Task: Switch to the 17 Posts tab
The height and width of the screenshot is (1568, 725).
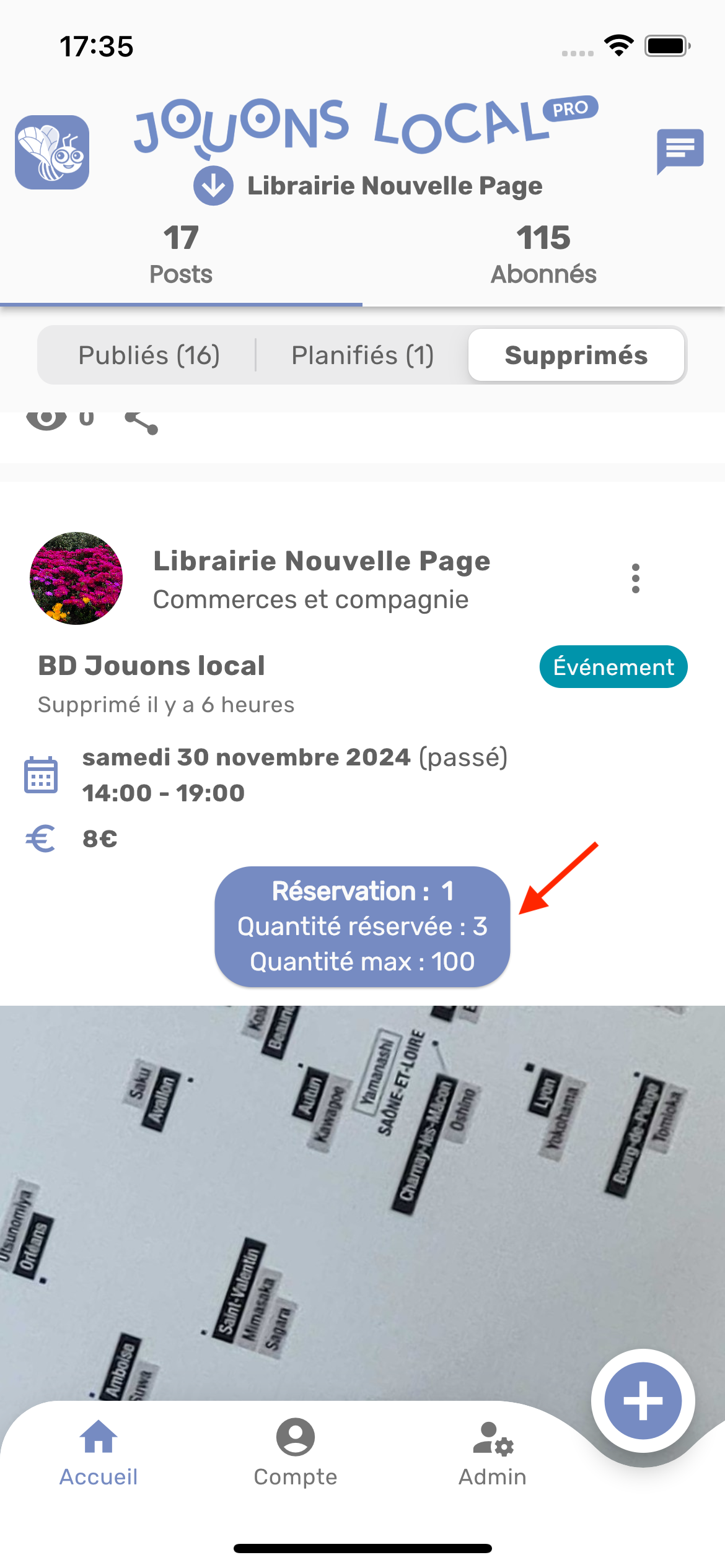Action: [181, 255]
